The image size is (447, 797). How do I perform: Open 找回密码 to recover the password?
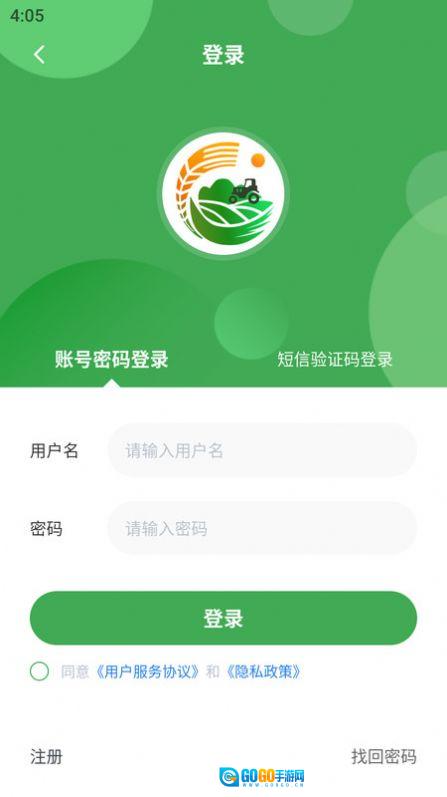(x=384, y=756)
